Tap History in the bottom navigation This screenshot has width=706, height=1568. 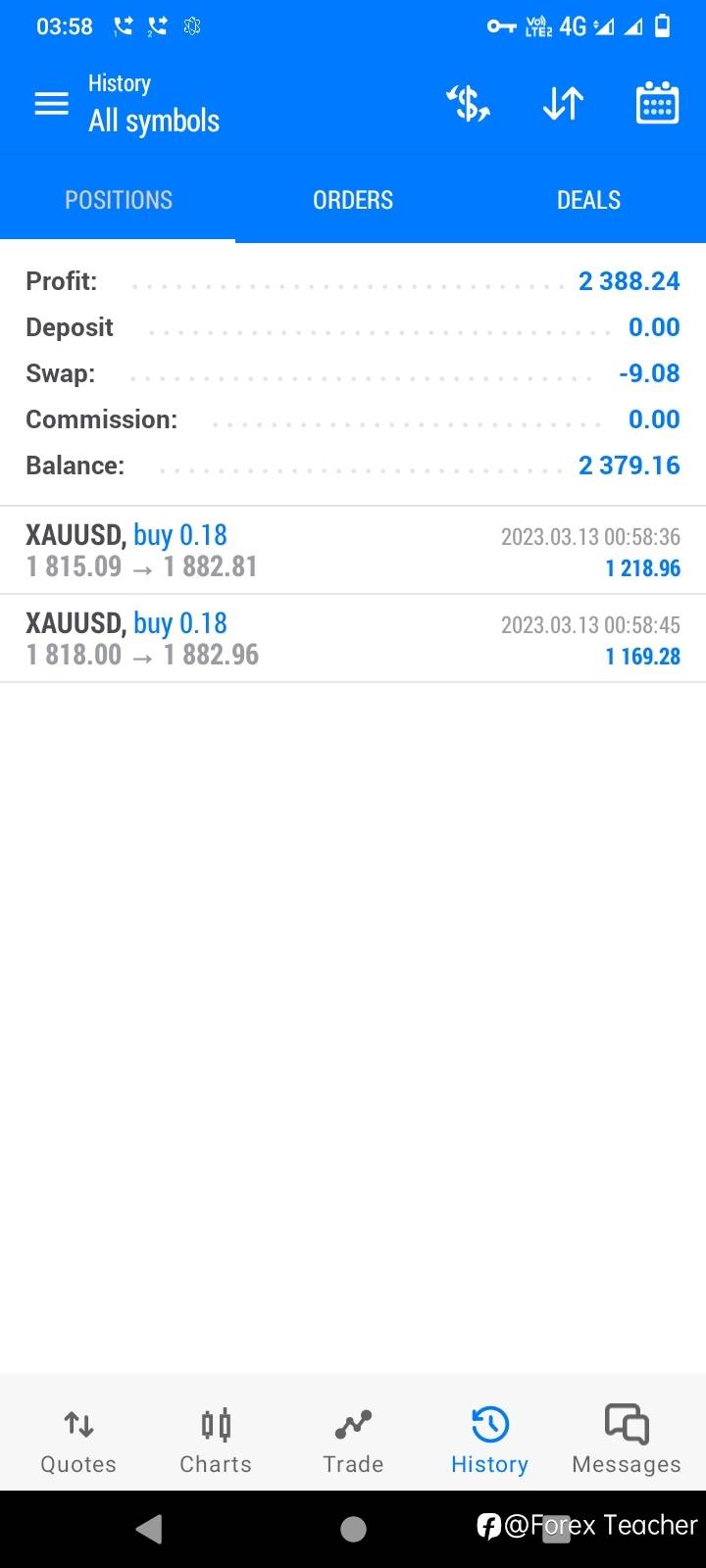[489, 1441]
